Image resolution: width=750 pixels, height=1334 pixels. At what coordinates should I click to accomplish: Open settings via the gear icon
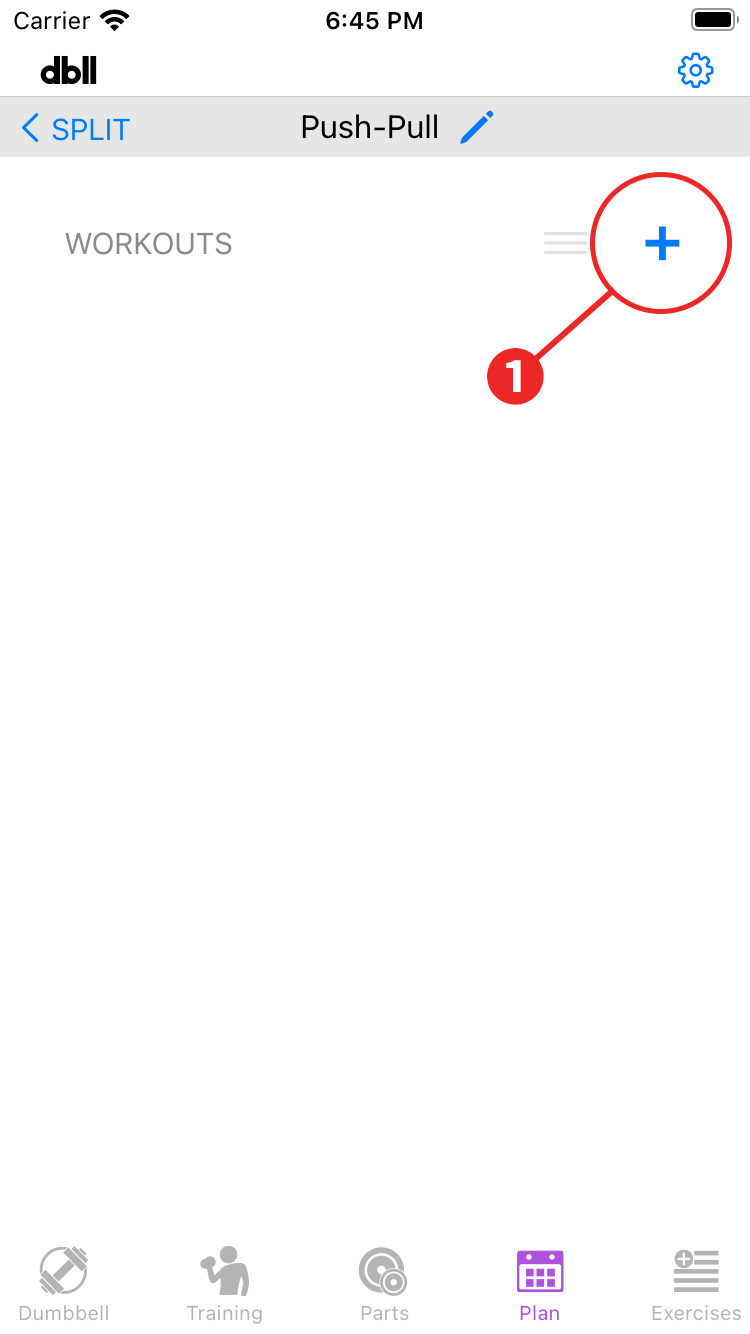(x=695, y=70)
